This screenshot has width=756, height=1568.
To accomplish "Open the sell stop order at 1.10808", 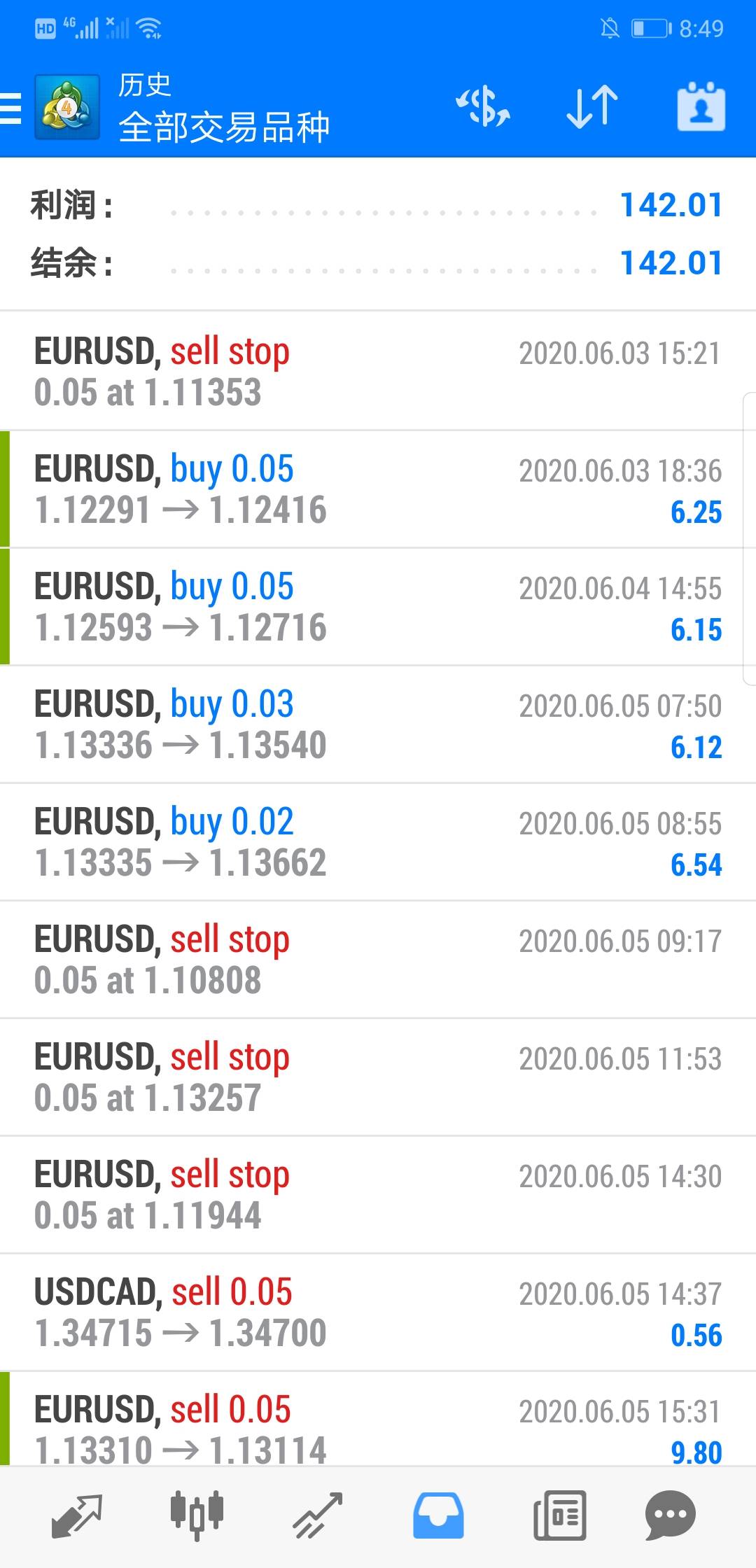I will pyautogui.click(x=378, y=959).
